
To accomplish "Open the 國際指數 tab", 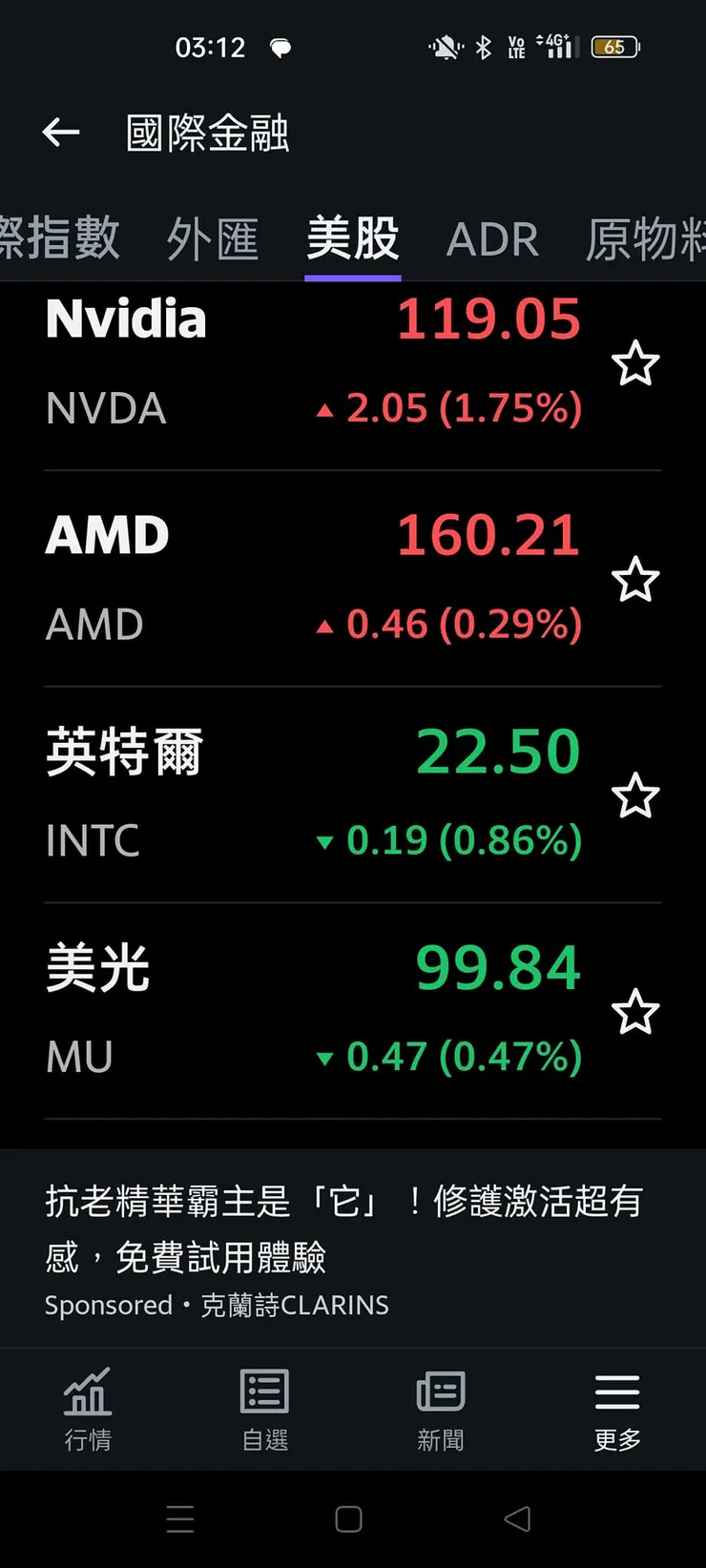I will [x=59, y=238].
